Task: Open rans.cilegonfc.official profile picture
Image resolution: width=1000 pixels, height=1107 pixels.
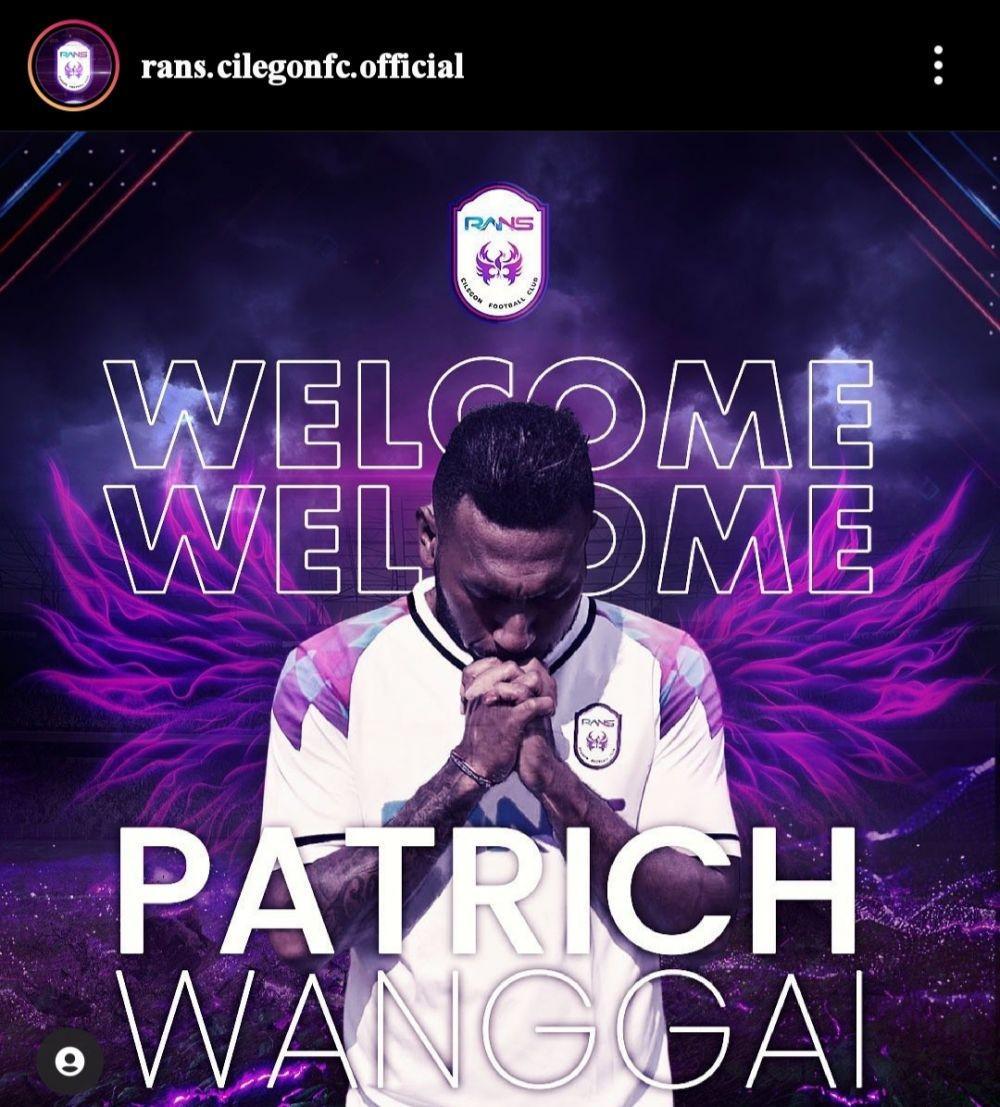Action: (x=73, y=66)
